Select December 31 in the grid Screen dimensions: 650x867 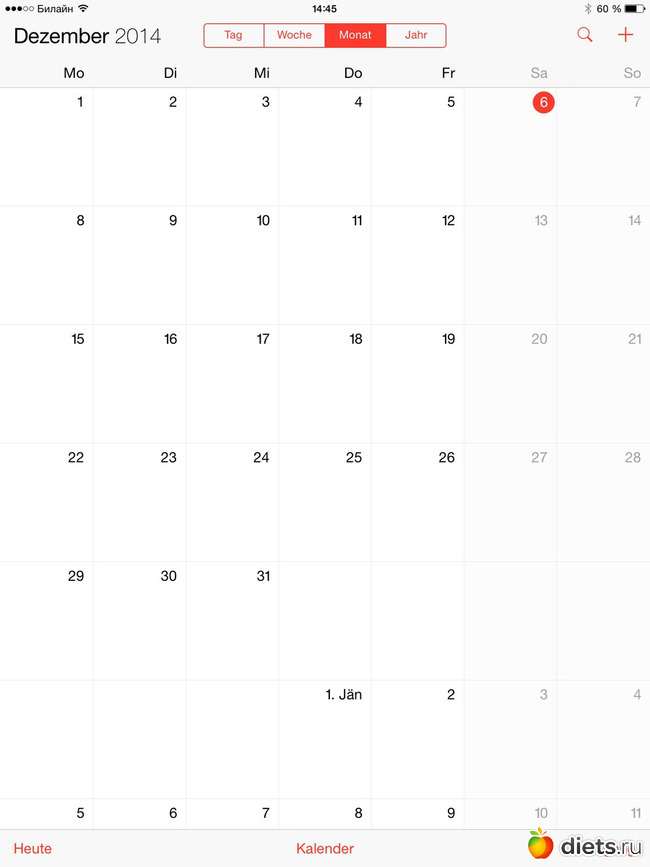[232, 618]
